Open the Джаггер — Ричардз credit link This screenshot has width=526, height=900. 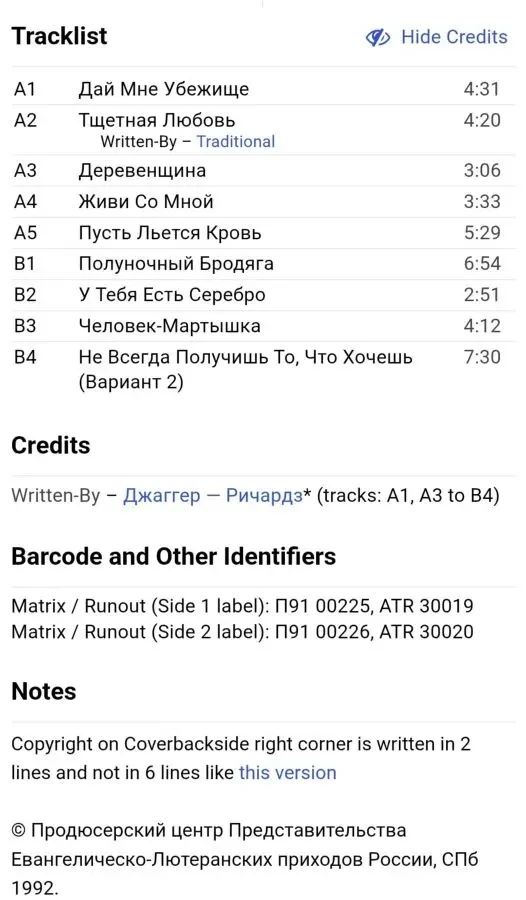pyautogui.click(x=213, y=495)
